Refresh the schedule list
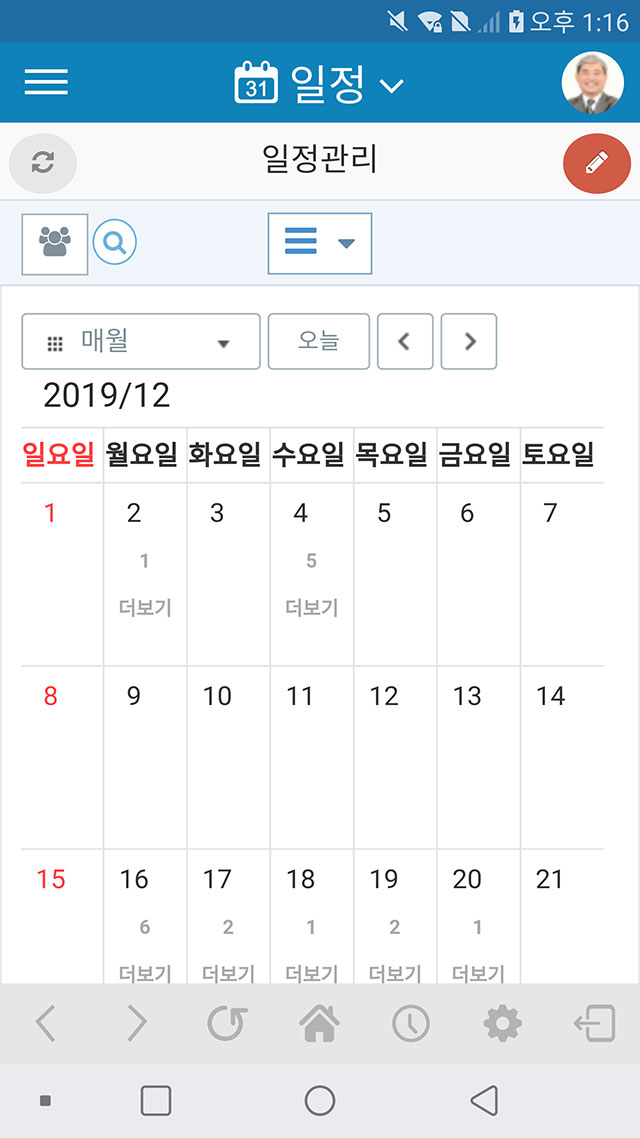 (43, 163)
